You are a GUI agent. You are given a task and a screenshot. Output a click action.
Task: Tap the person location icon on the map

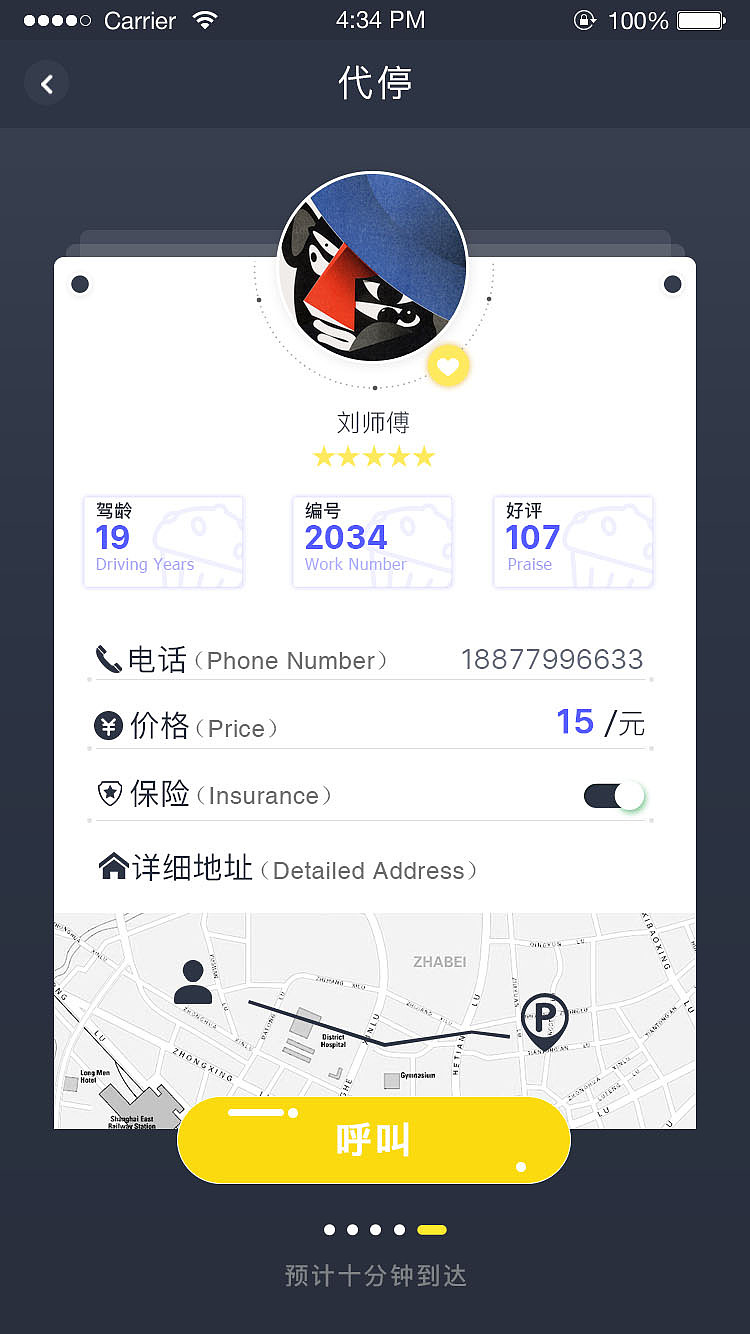point(194,985)
